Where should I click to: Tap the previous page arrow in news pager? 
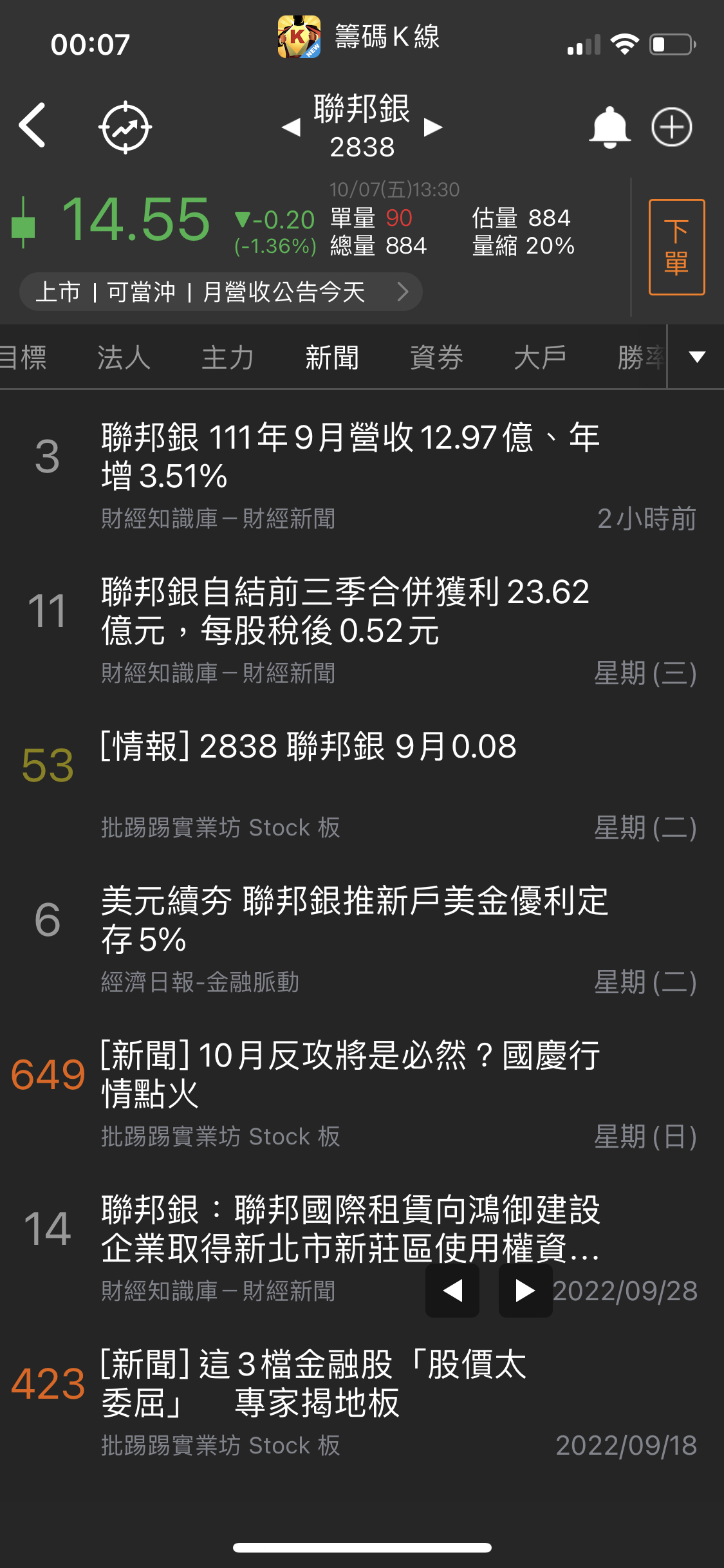point(452,1291)
